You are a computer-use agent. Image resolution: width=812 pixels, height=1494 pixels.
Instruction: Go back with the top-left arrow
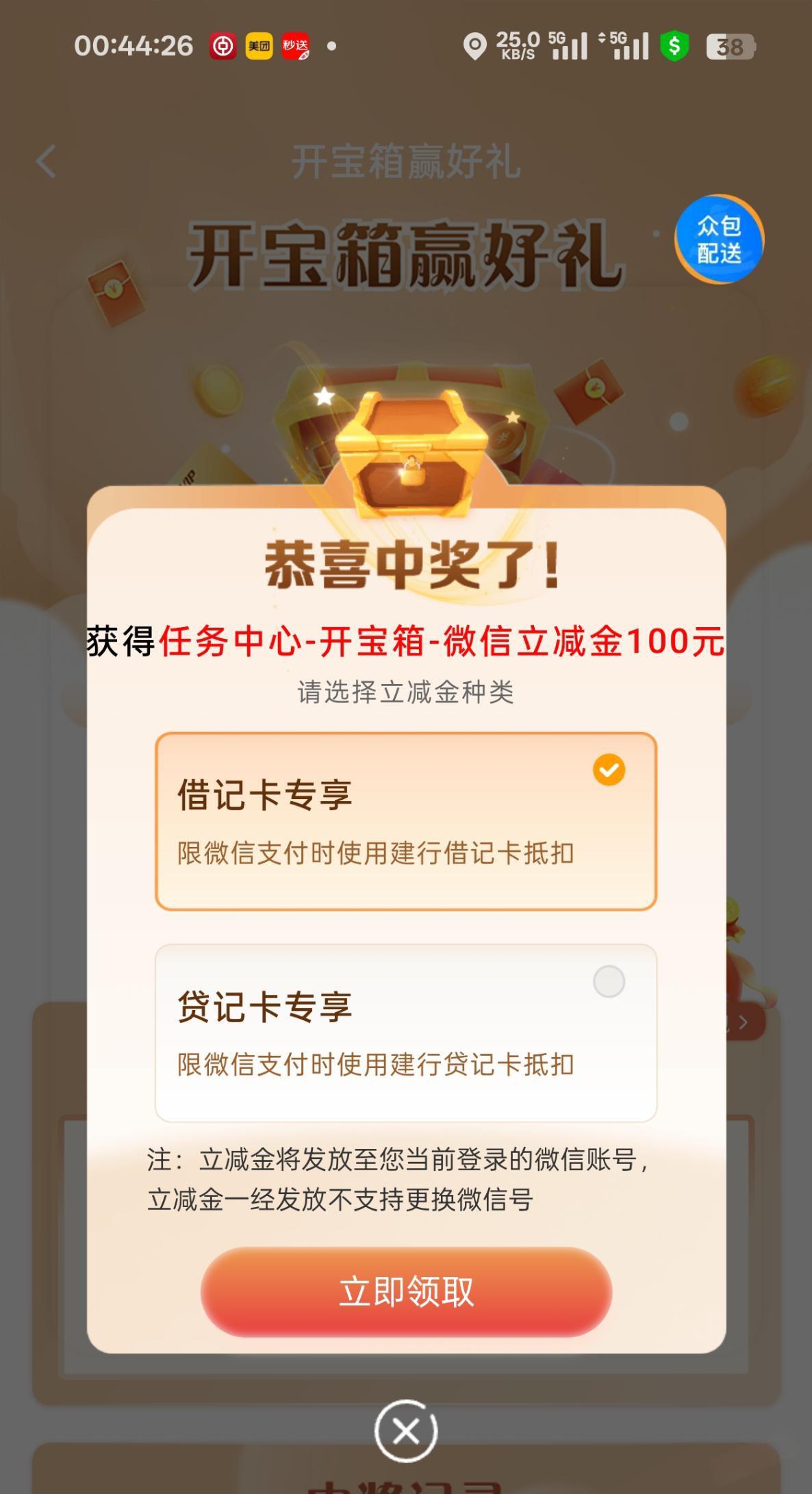coord(46,162)
